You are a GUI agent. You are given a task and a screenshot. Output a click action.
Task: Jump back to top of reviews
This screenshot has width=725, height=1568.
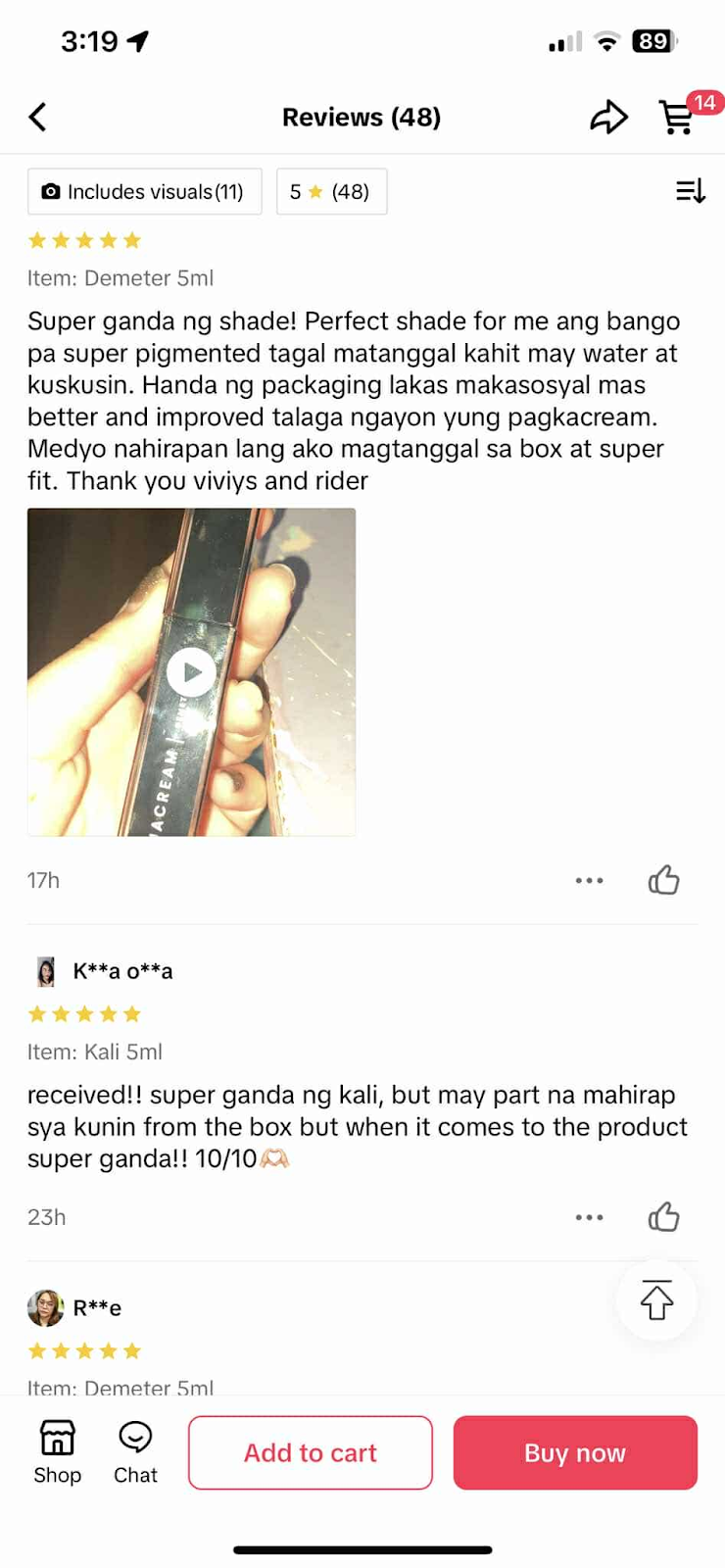point(656,1300)
